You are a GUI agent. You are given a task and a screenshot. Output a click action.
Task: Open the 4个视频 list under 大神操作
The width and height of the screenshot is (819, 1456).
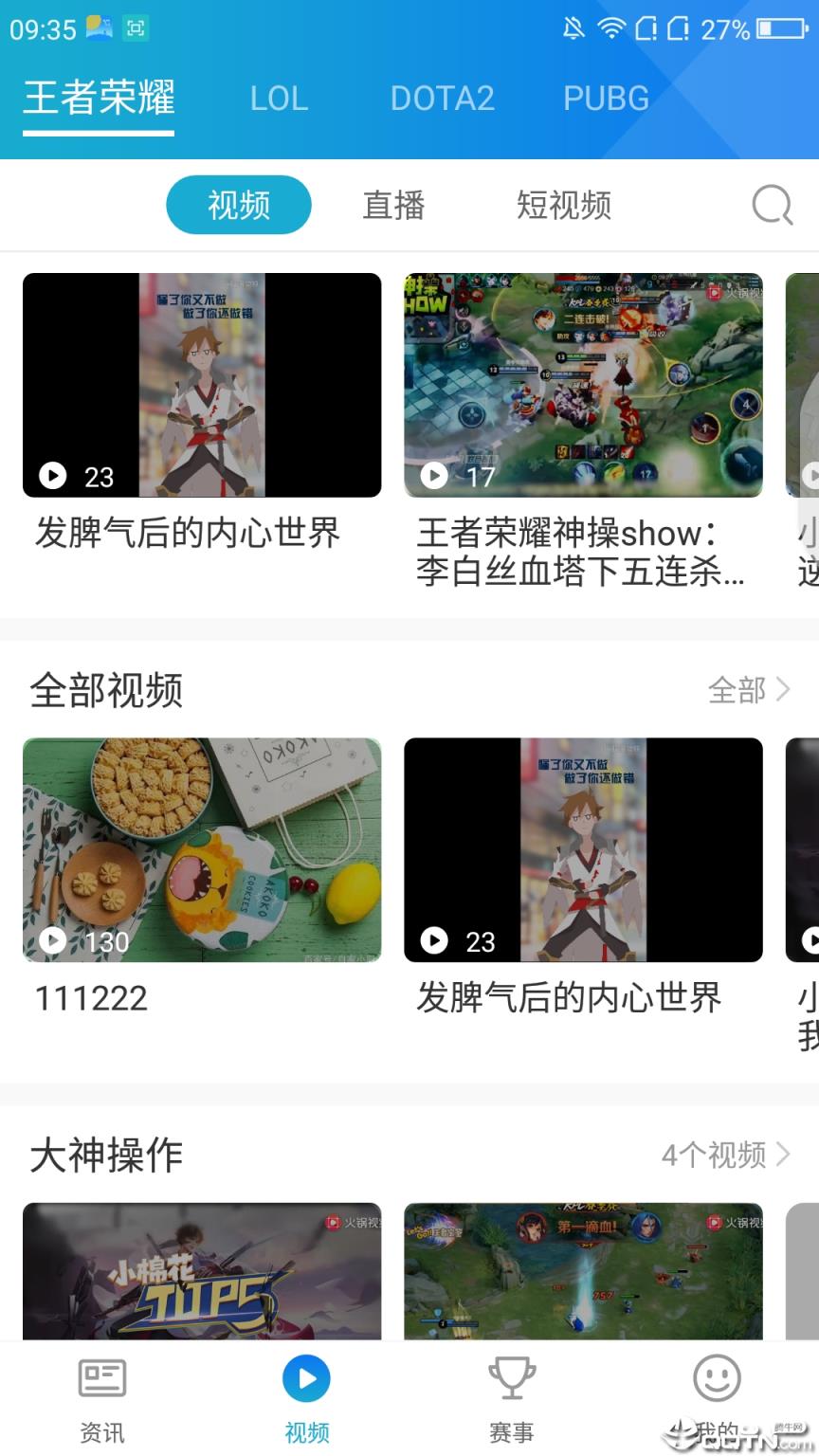click(x=718, y=1156)
